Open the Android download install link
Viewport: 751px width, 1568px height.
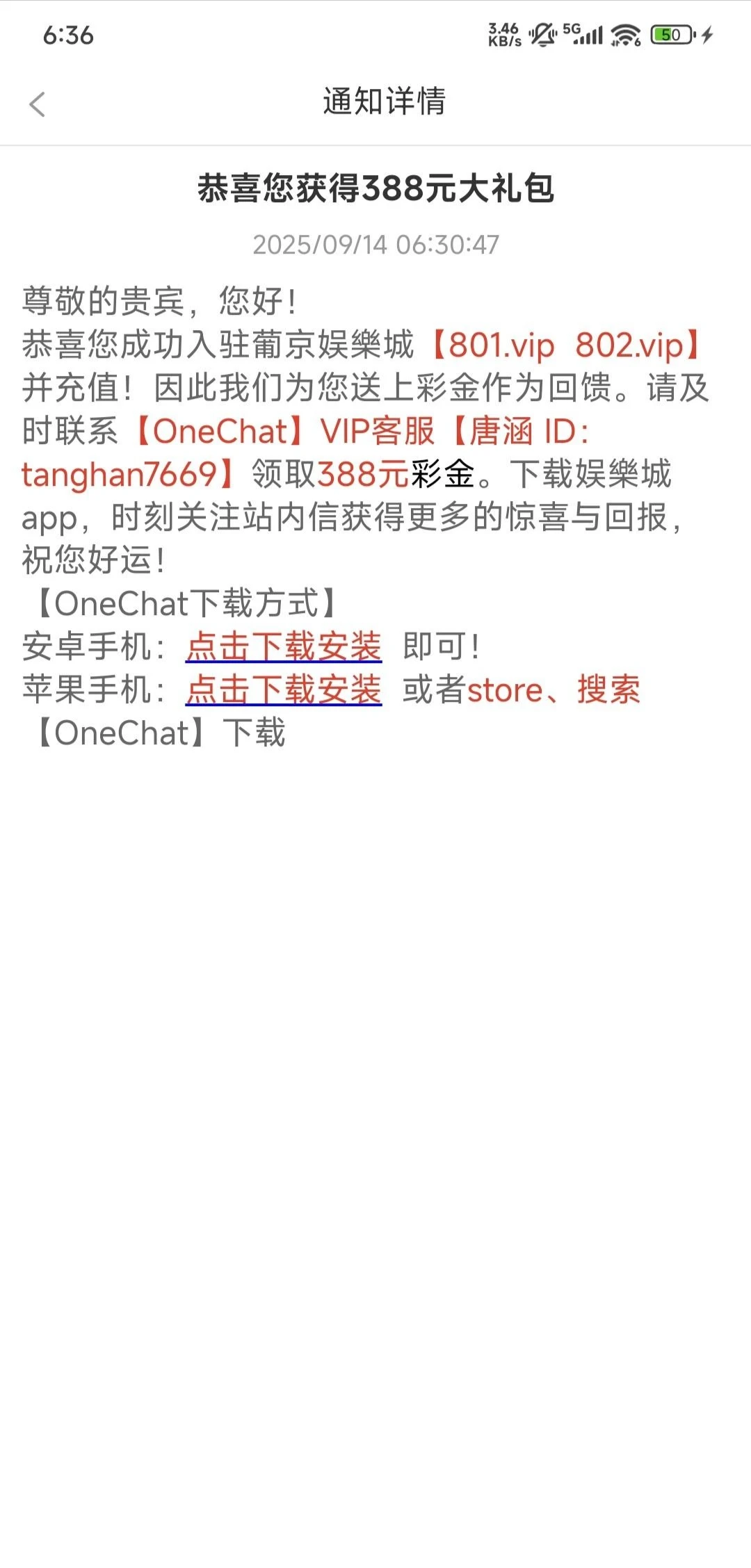(284, 646)
